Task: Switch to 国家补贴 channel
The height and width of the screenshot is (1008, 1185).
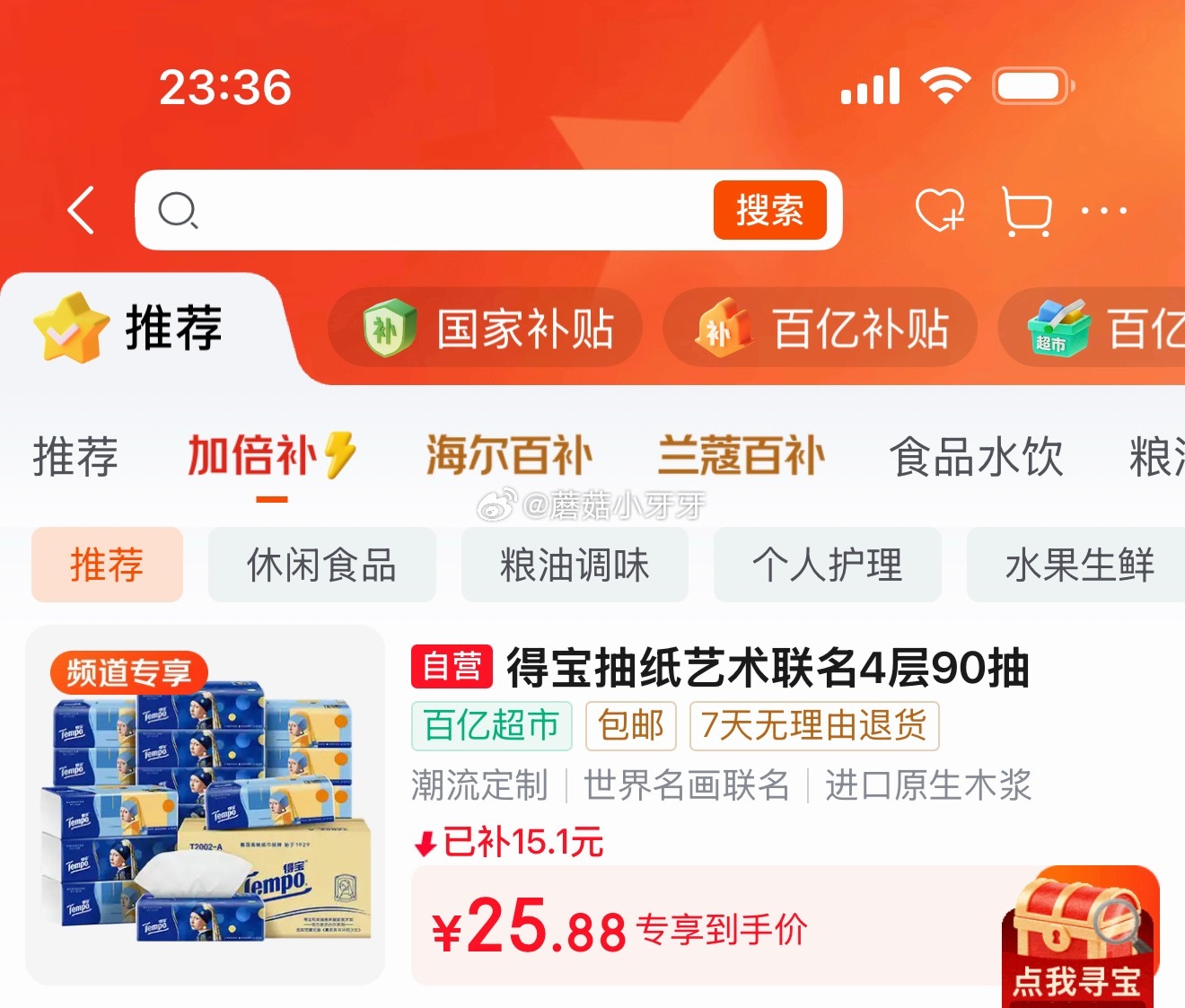Action: (487, 329)
